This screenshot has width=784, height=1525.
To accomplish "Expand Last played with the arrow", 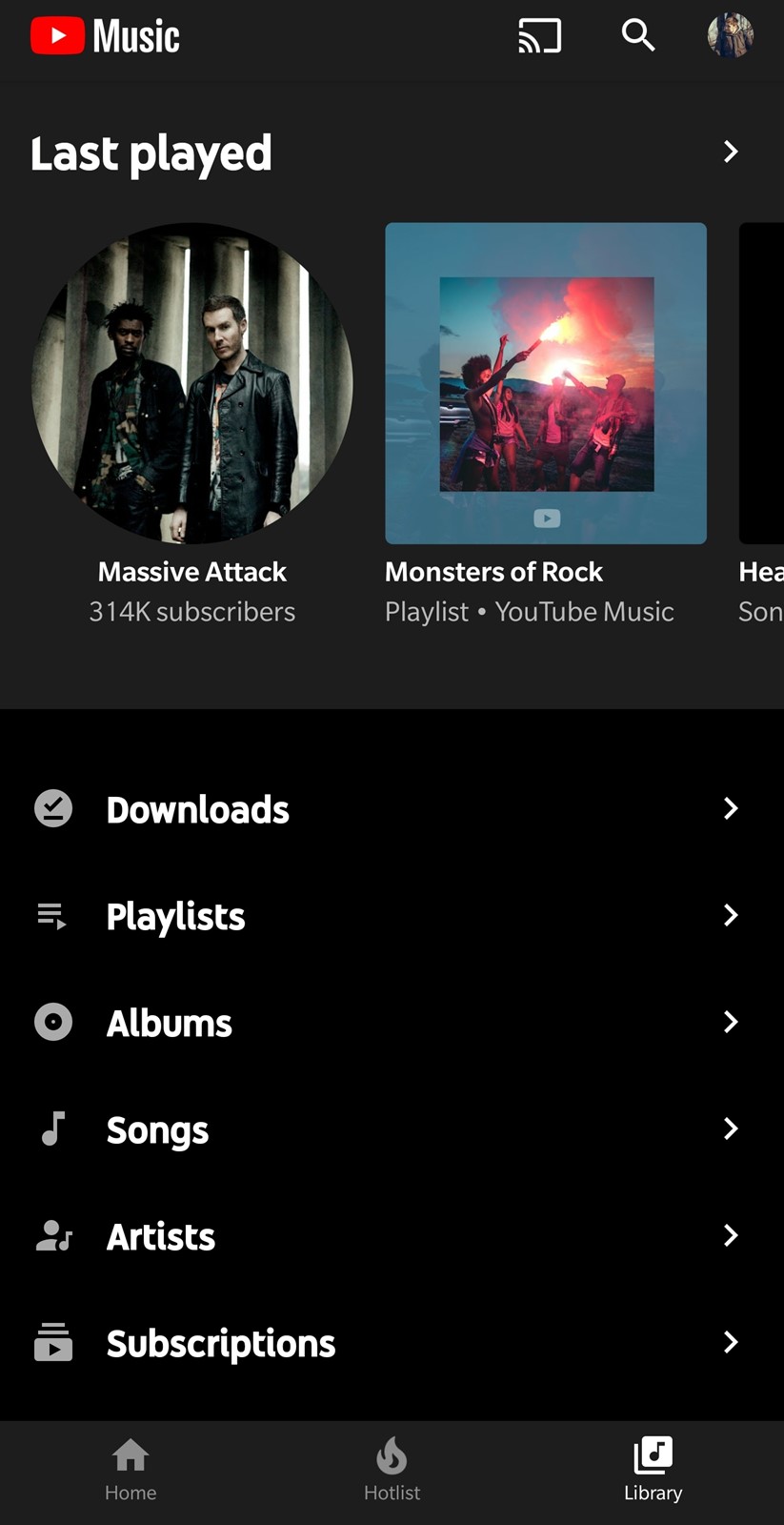I will (731, 152).
